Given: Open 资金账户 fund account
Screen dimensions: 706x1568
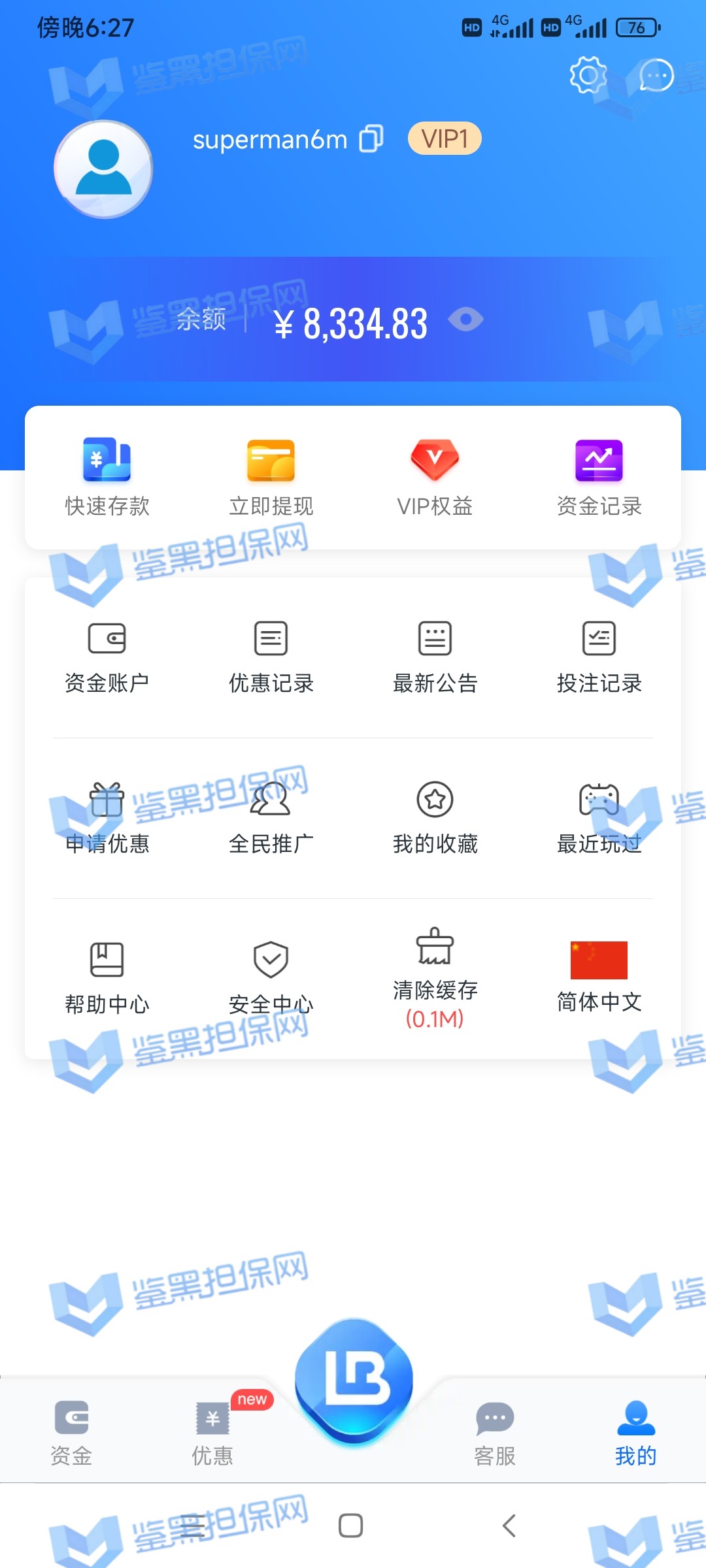Looking at the screenshot, I should tap(107, 657).
